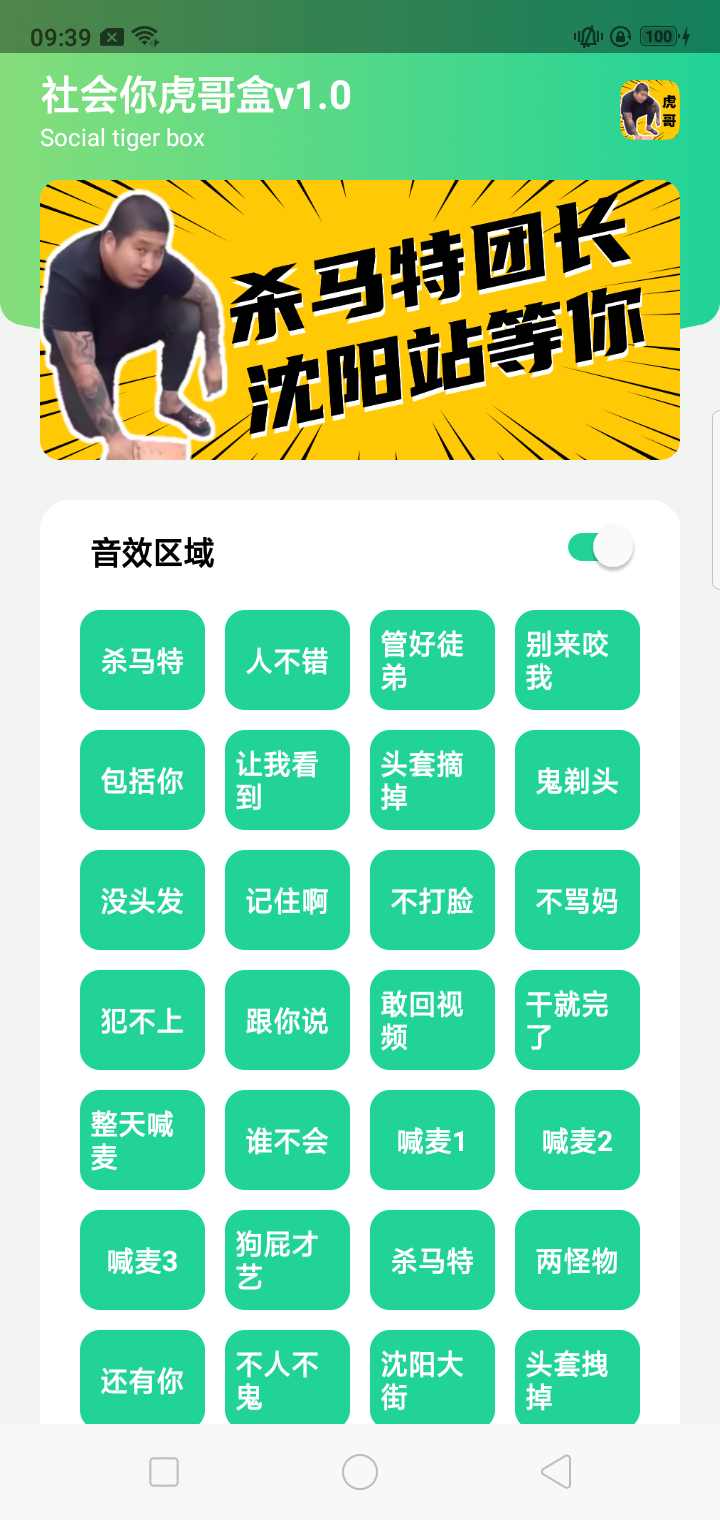This screenshot has height=1520, width=720.
Task: Play the 喊麦1 clip
Action: tap(432, 1140)
